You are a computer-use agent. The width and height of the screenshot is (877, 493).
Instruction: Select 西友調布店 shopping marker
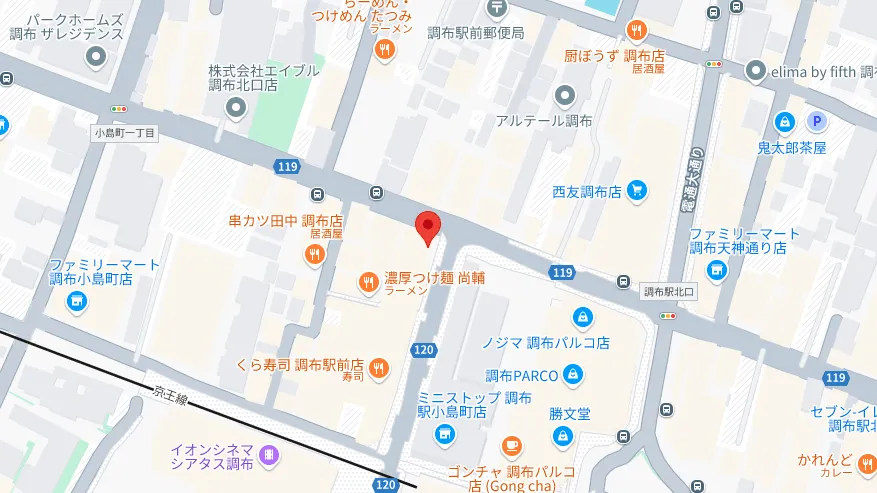tap(636, 190)
